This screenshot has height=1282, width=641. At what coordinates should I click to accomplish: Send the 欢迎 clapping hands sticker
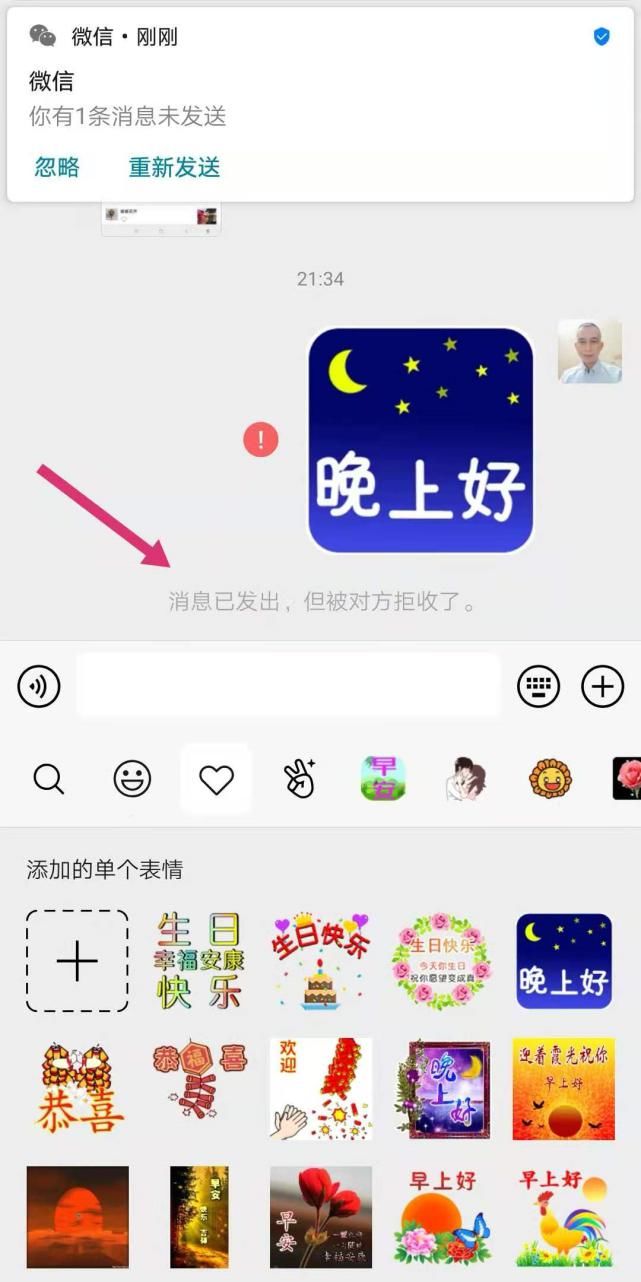pos(320,1089)
